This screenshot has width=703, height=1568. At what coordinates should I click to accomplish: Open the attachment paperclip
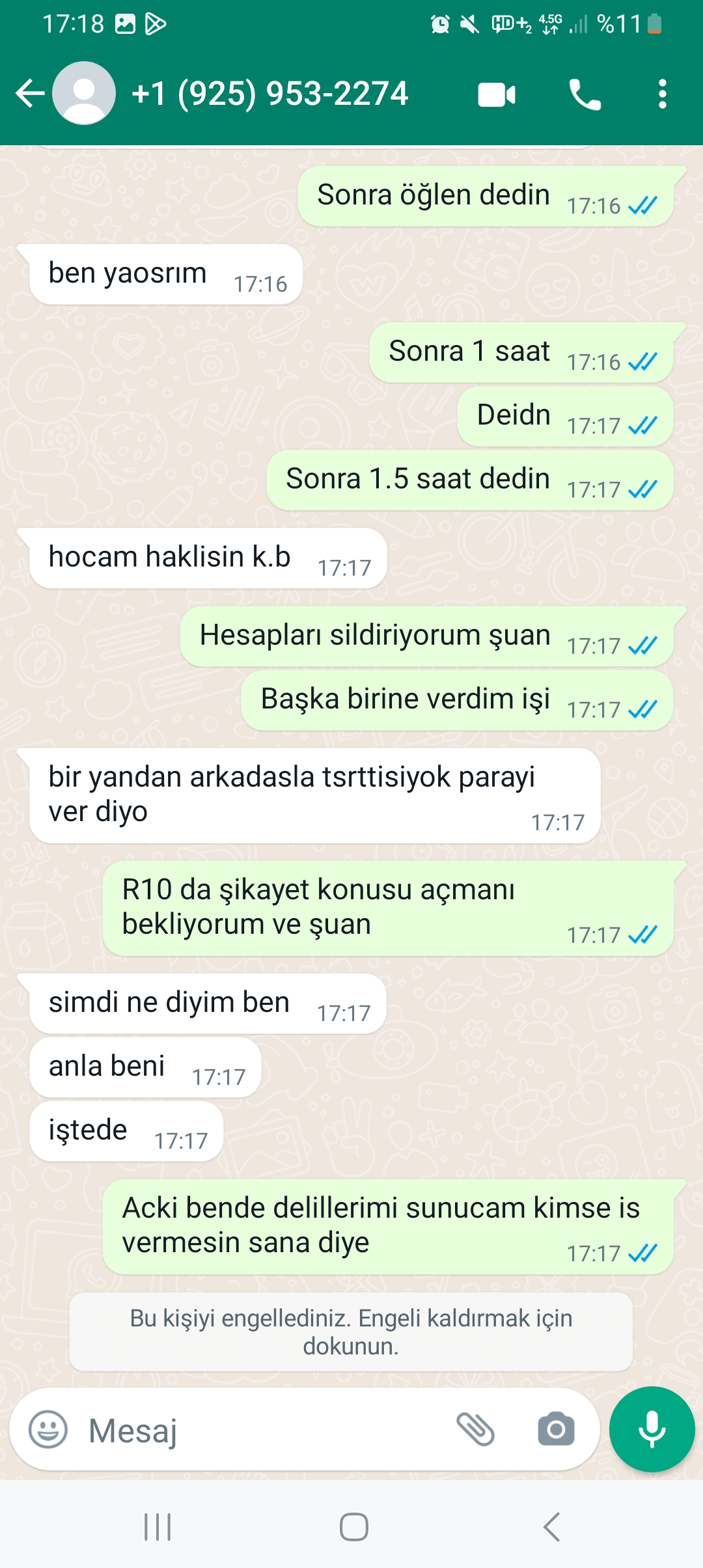pos(476,1430)
